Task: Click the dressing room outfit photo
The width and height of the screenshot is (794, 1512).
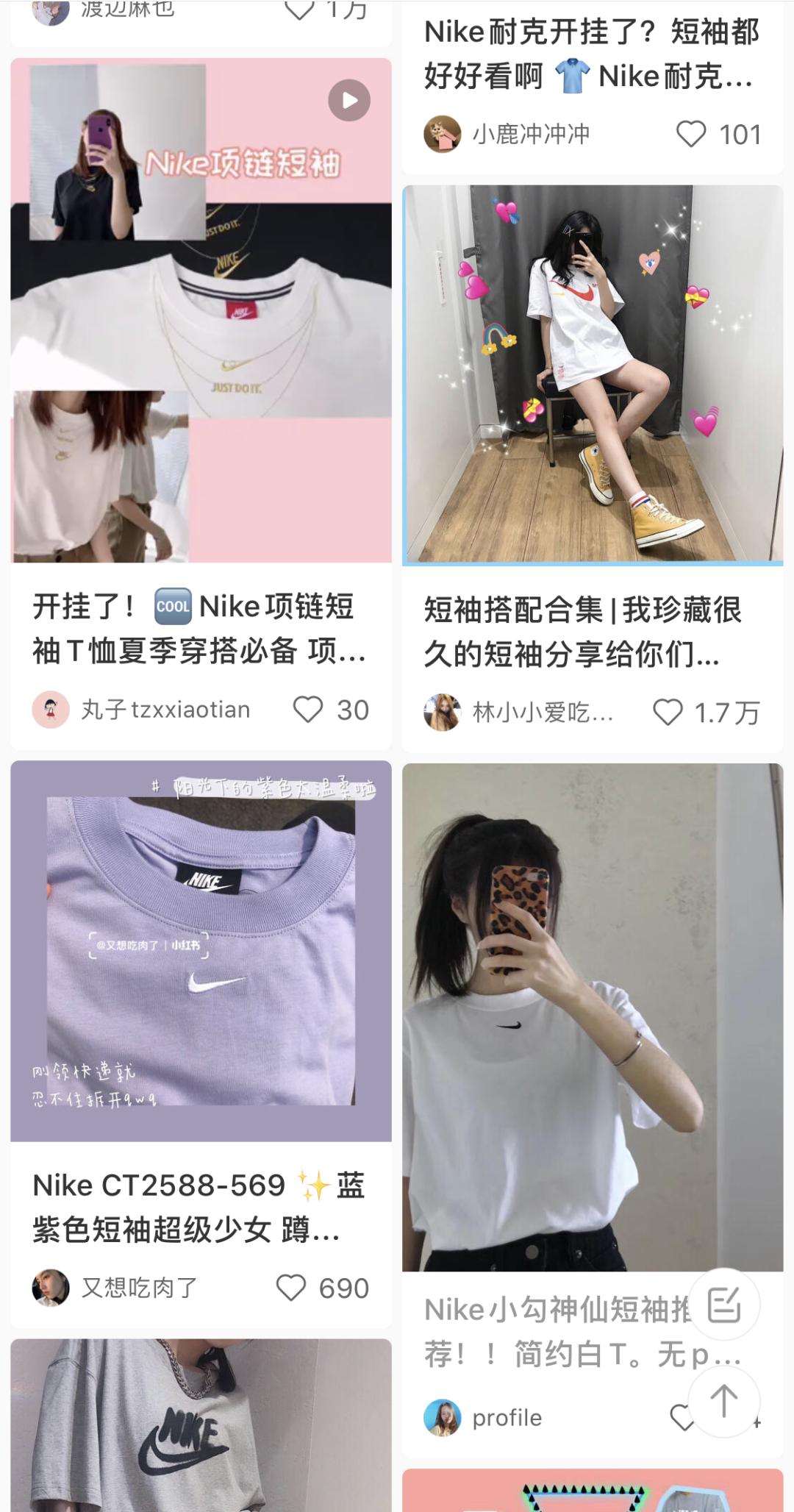Action: pyautogui.click(x=594, y=375)
